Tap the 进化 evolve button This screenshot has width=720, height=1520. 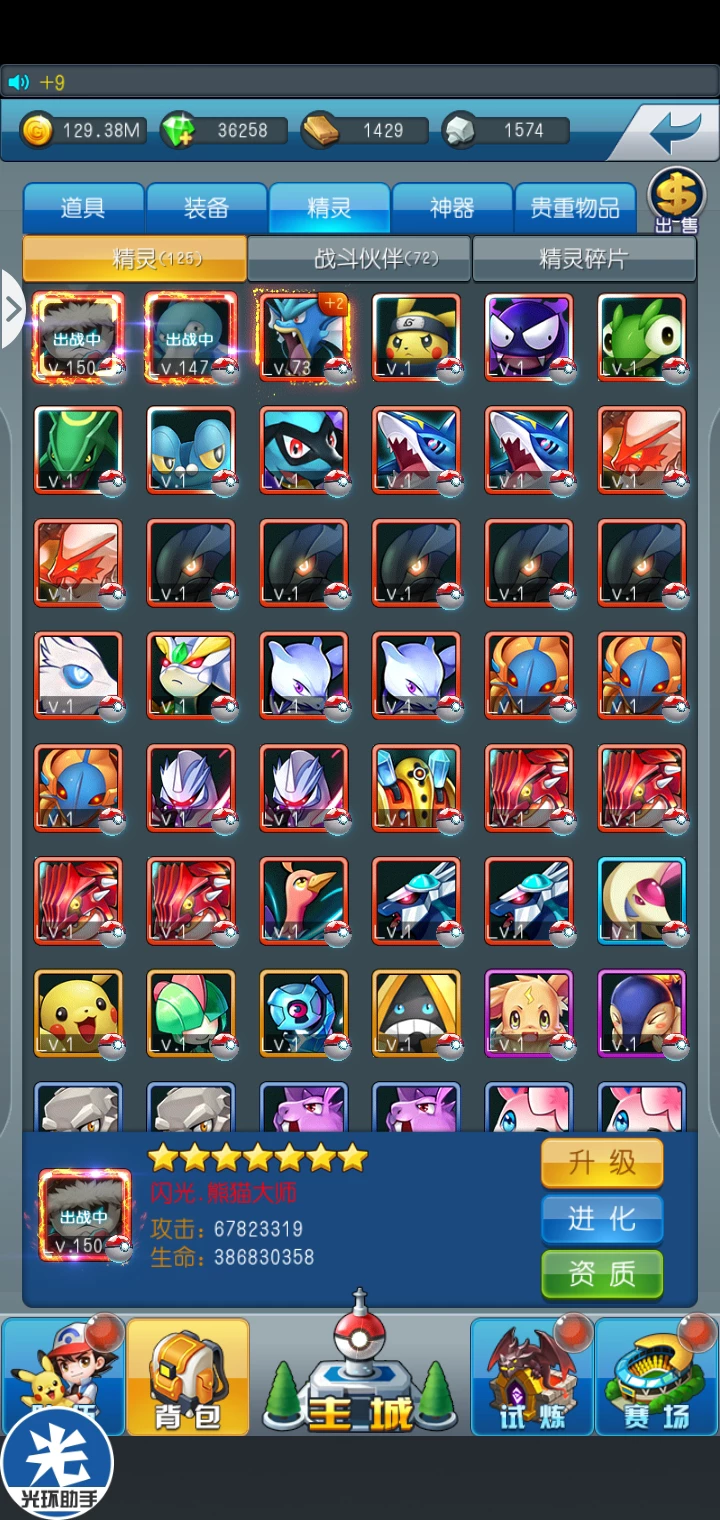[602, 1218]
